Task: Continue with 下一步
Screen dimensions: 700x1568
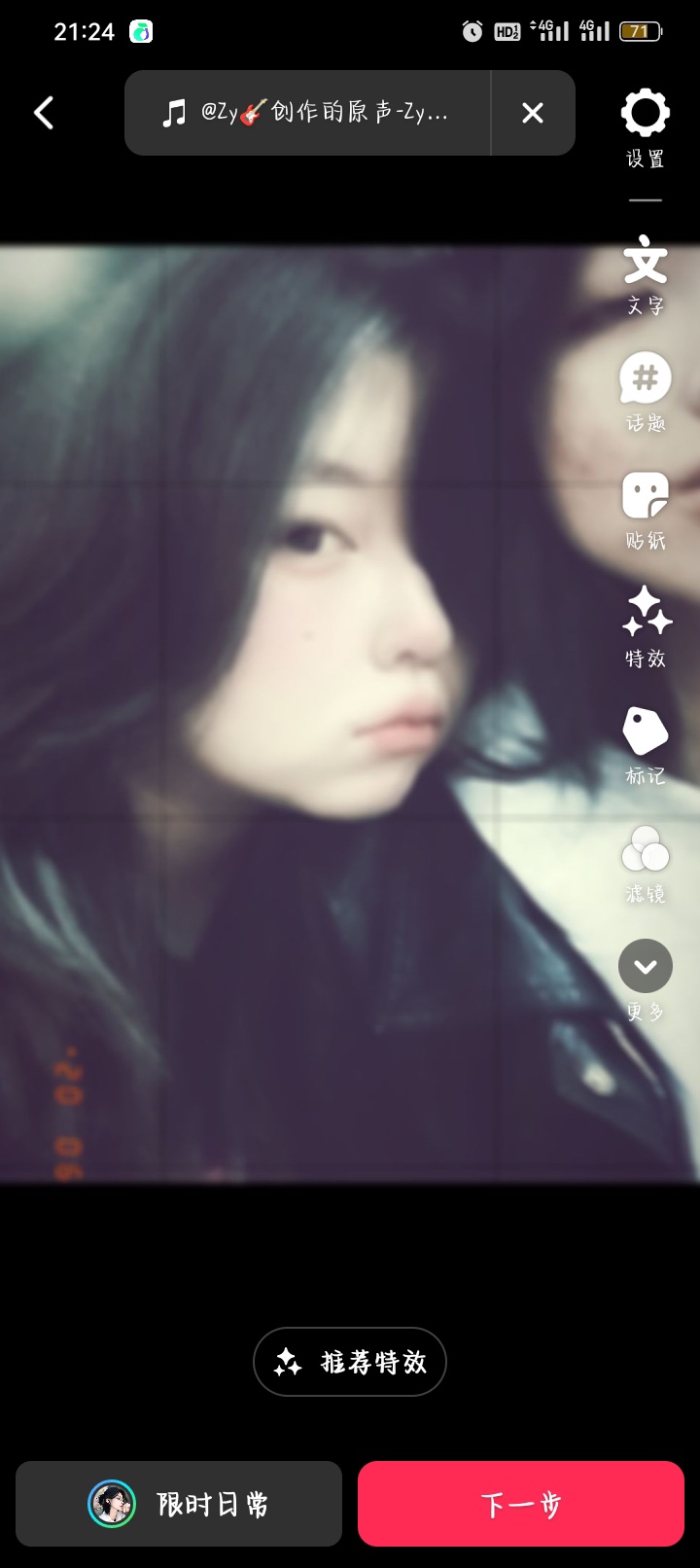Action: point(521,1504)
